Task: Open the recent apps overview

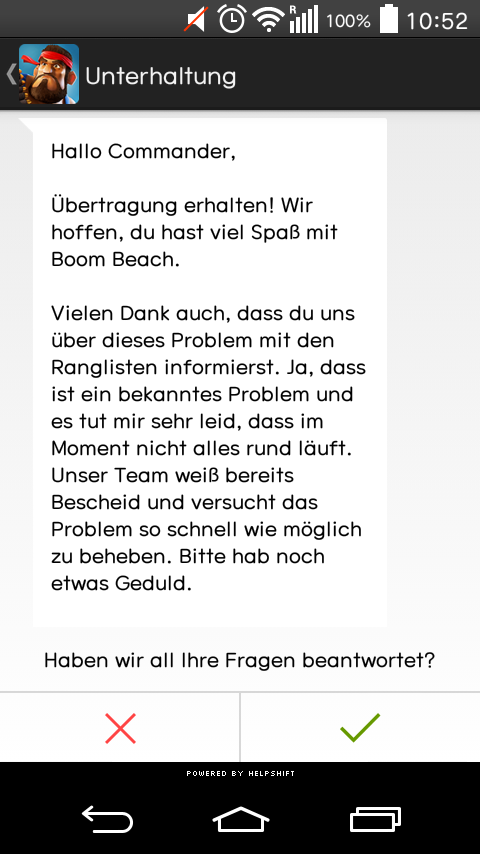Action: 375,819
